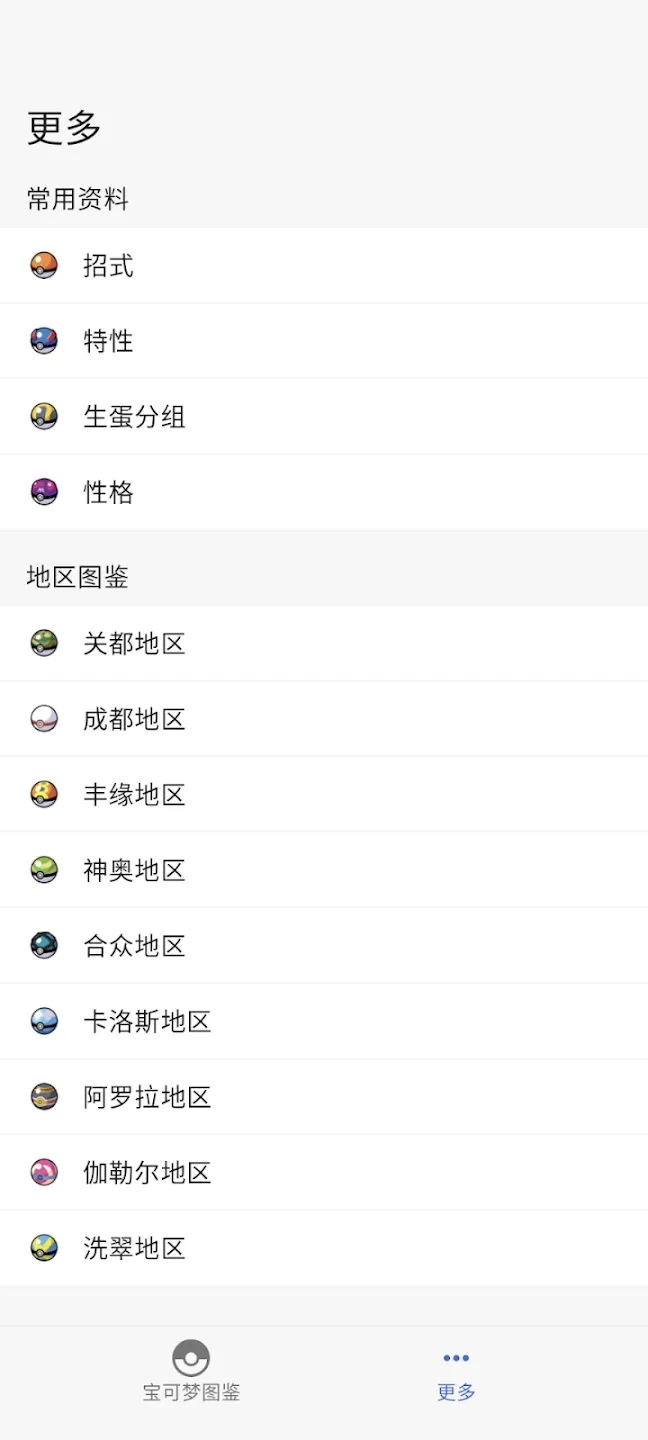Select the 更多 tab
The width and height of the screenshot is (648, 1440).
coord(456,1372)
